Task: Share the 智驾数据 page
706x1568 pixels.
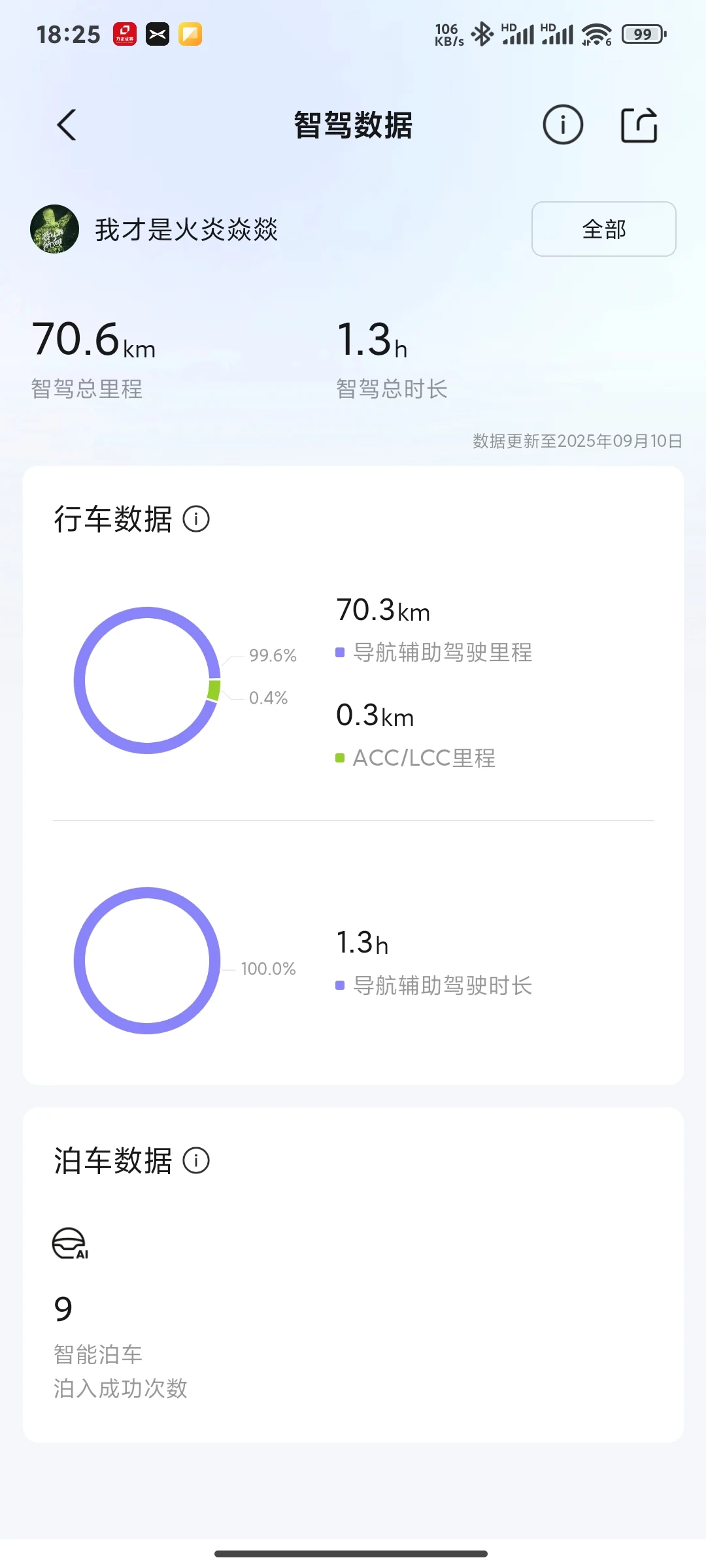Action: [639, 124]
